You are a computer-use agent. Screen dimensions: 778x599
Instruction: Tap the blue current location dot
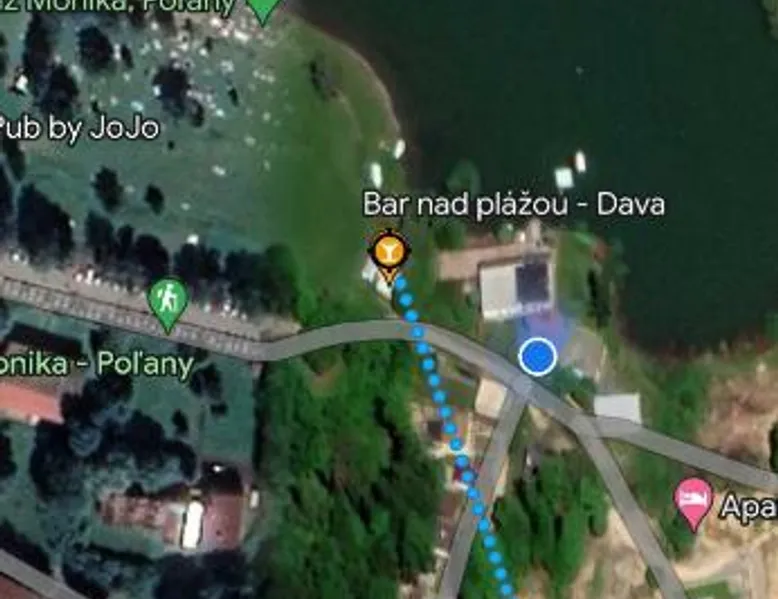538,356
